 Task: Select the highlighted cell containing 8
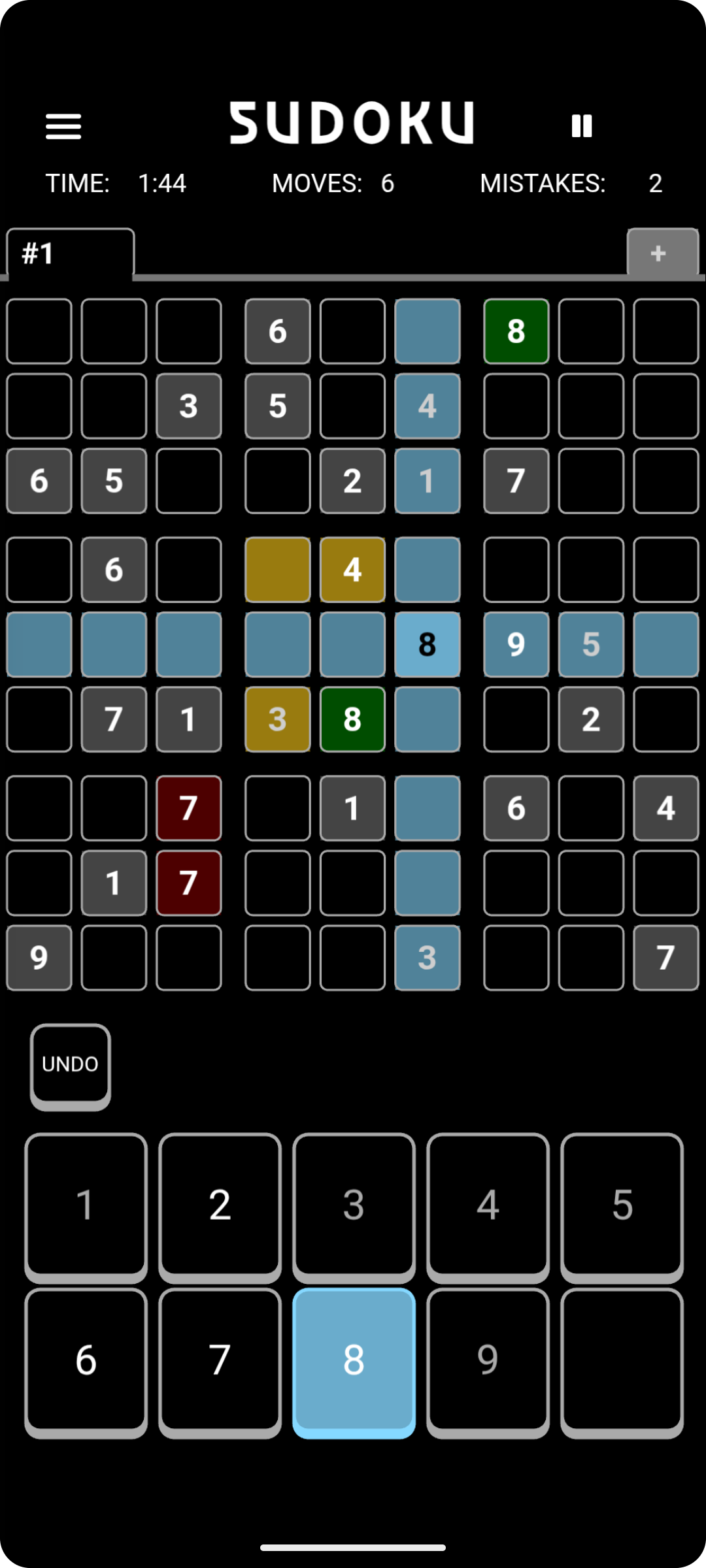(427, 645)
